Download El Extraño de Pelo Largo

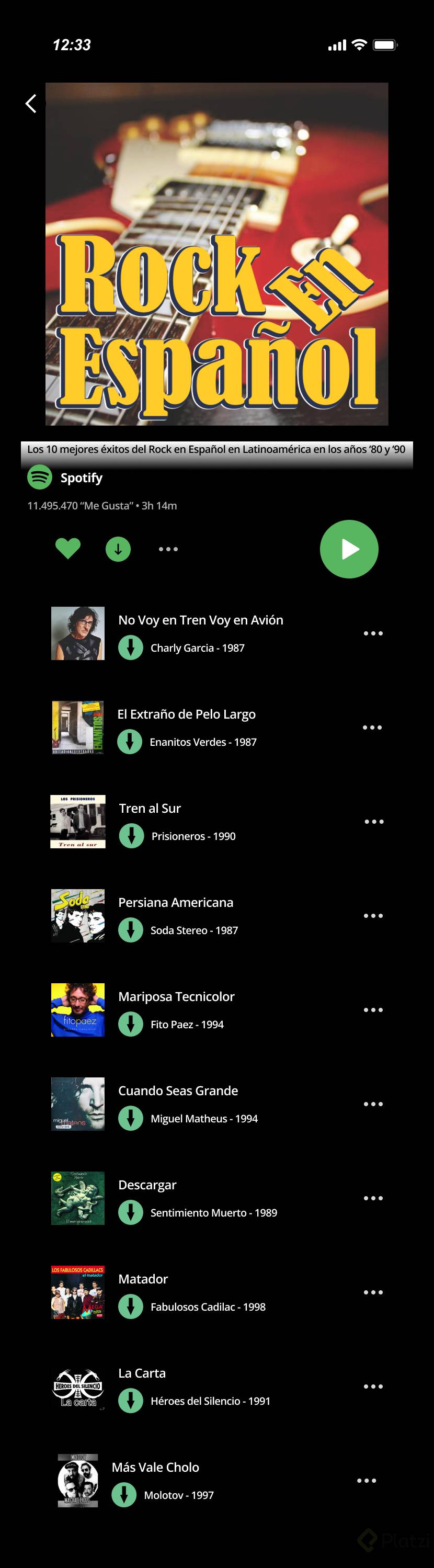(130, 742)
